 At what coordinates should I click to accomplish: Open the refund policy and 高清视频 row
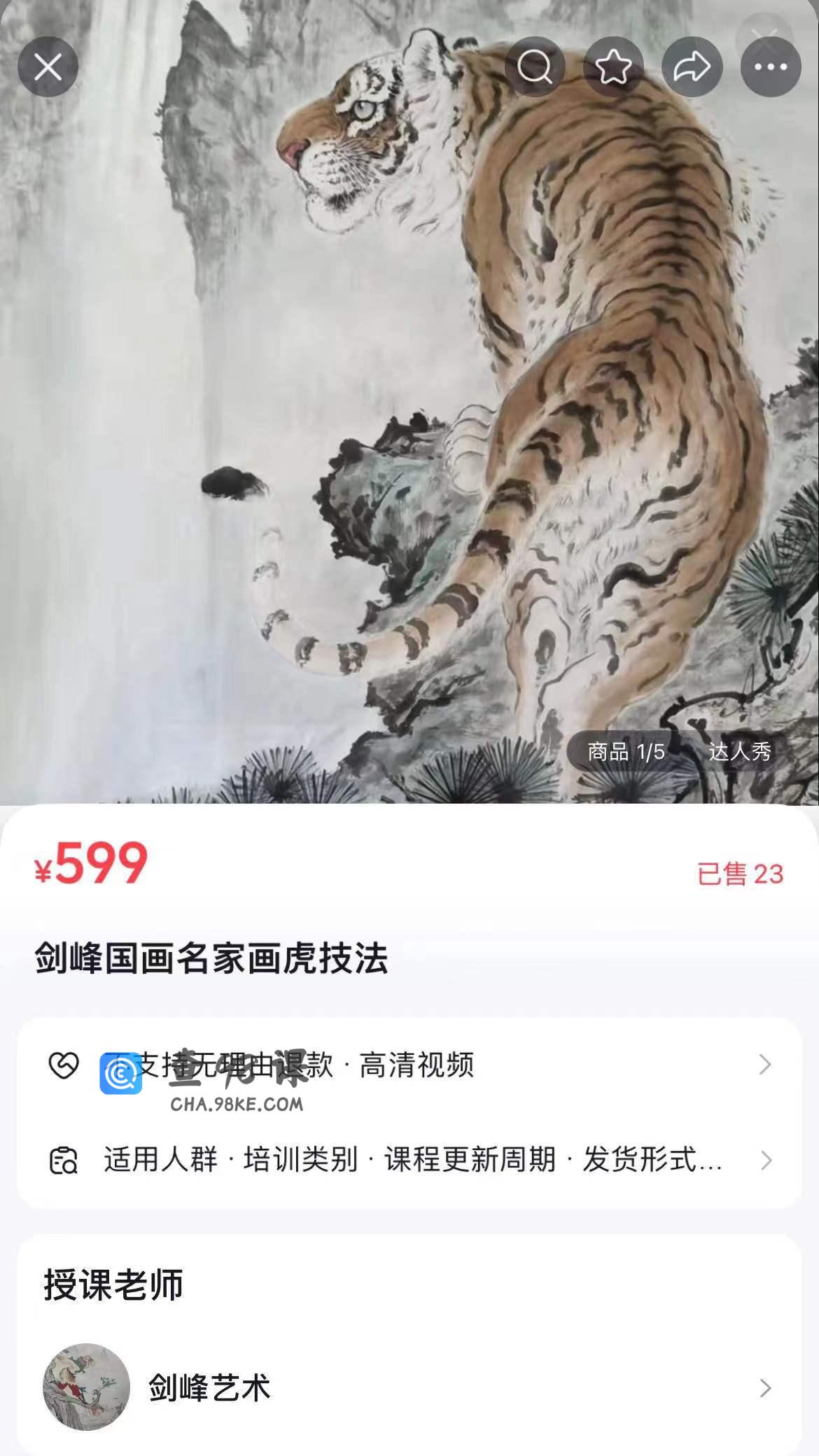tap(409, 1065)
